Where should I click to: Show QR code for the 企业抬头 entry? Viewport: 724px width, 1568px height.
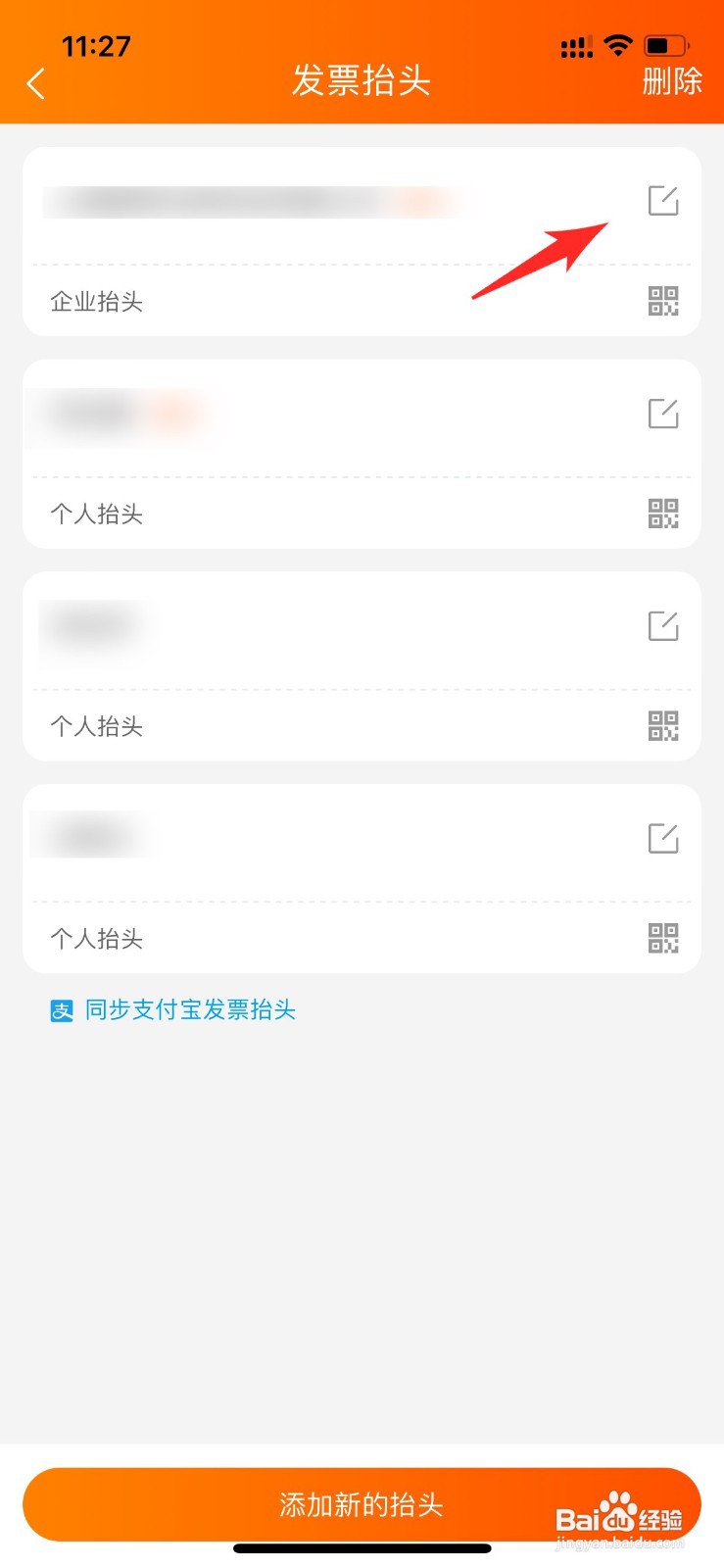click(663, 301)
